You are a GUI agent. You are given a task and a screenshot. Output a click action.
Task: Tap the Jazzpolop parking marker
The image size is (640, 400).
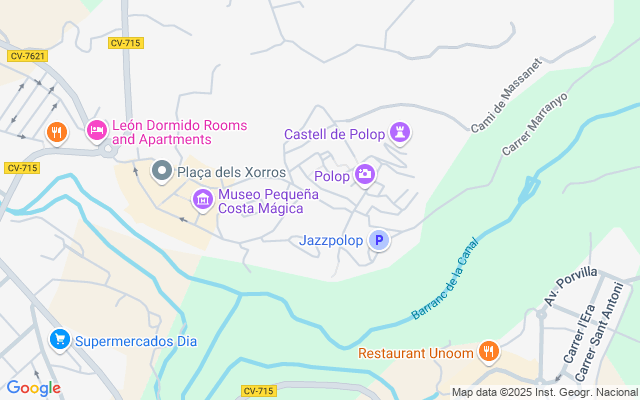pos(378,240)
